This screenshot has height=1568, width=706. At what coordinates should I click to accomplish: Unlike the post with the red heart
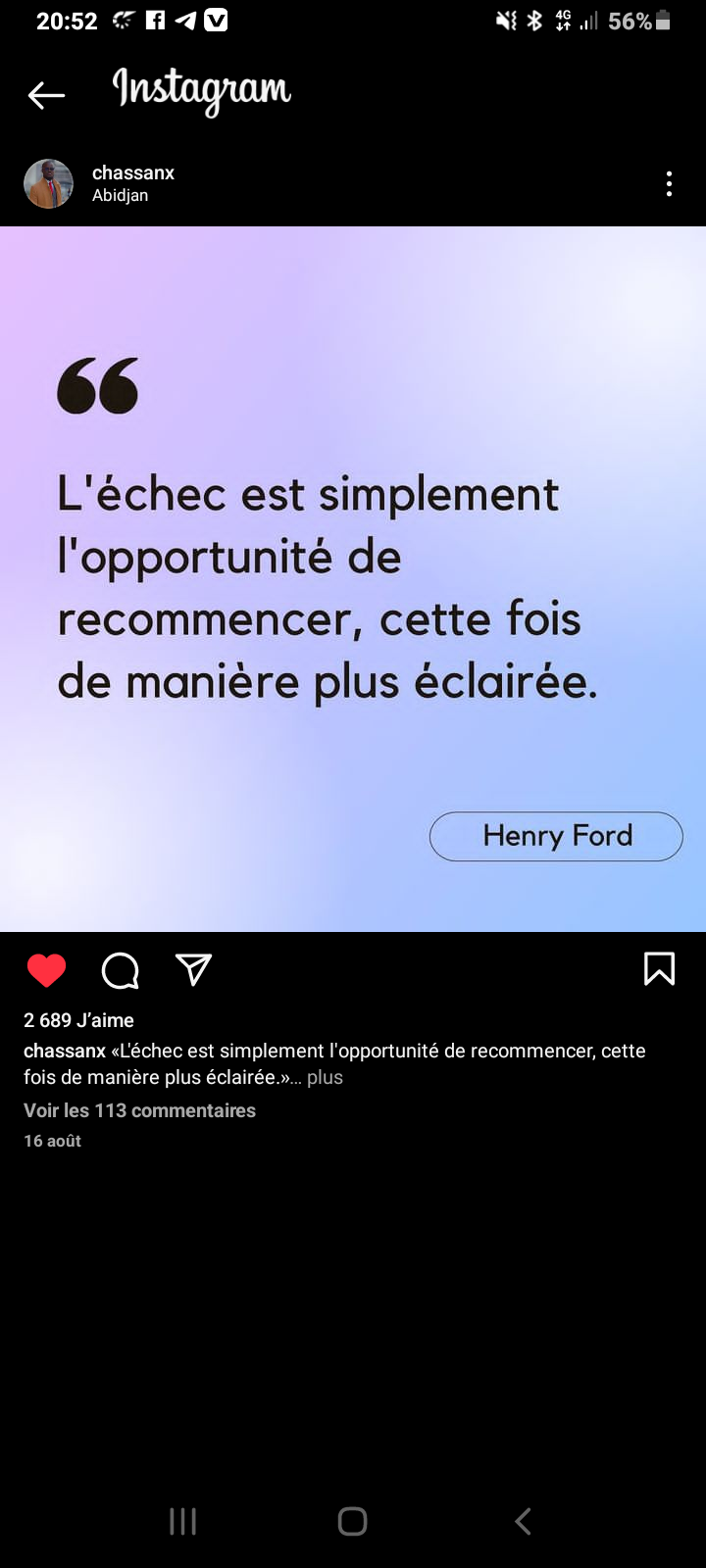[x=46, y=970]
